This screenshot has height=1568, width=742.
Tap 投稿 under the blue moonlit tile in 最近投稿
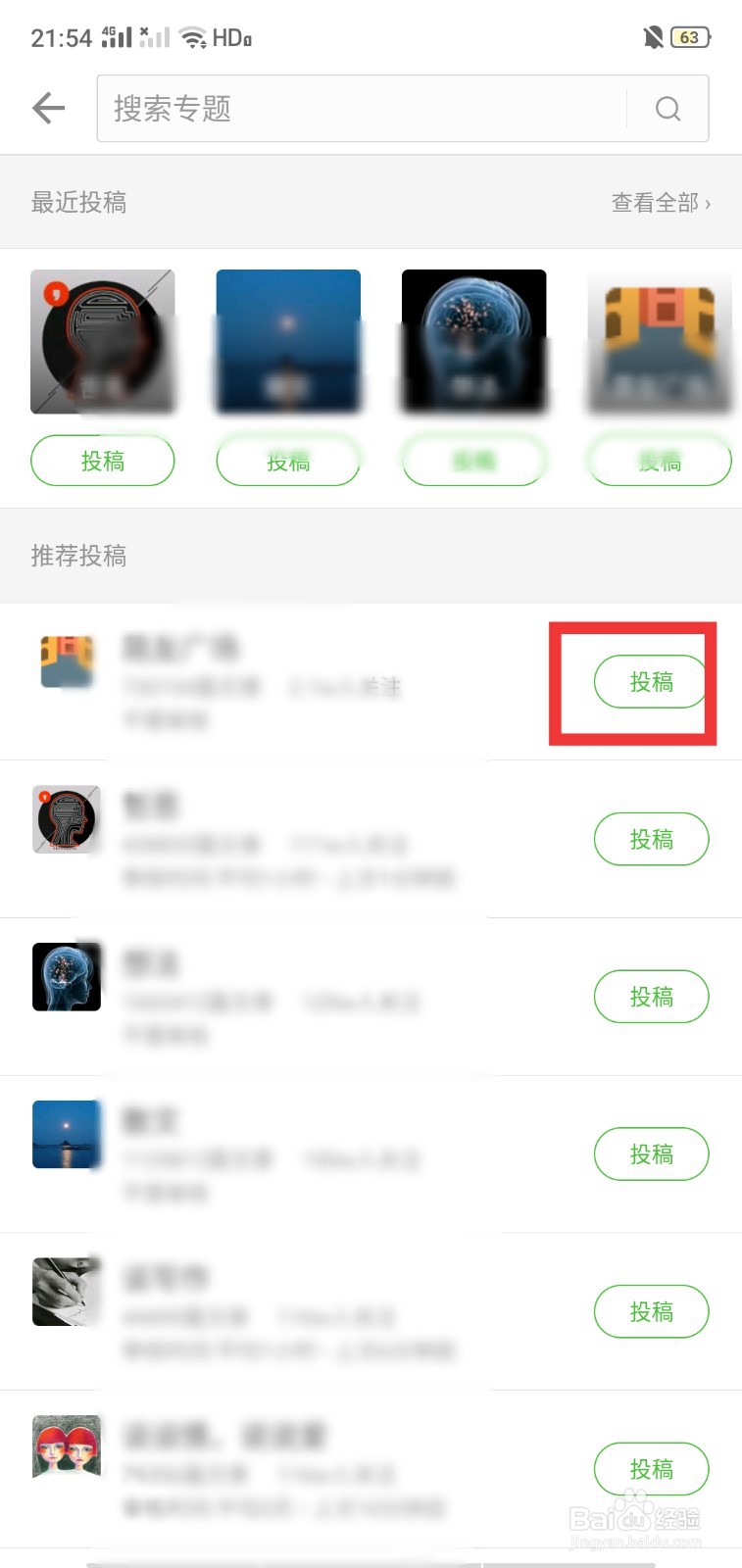click(x=288, y=461)
